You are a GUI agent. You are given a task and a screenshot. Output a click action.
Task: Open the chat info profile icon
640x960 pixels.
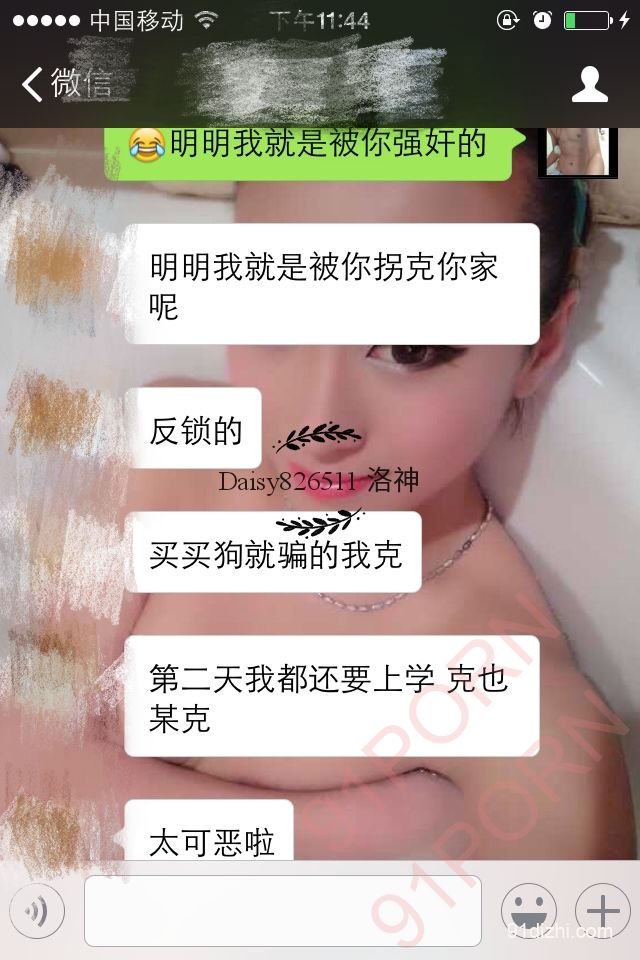coord(589,85)
